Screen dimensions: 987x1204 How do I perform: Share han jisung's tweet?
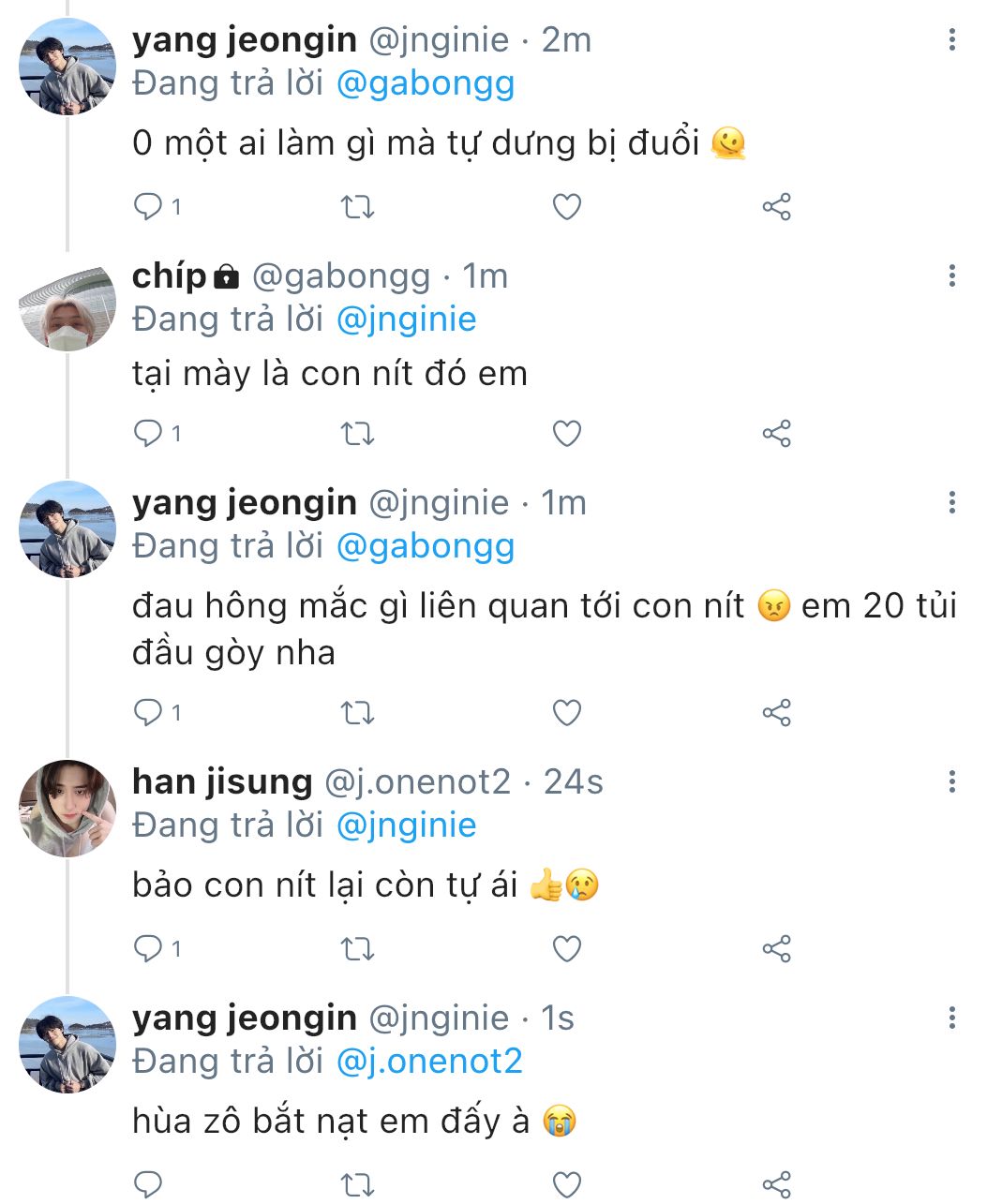(x=776, y=949)
